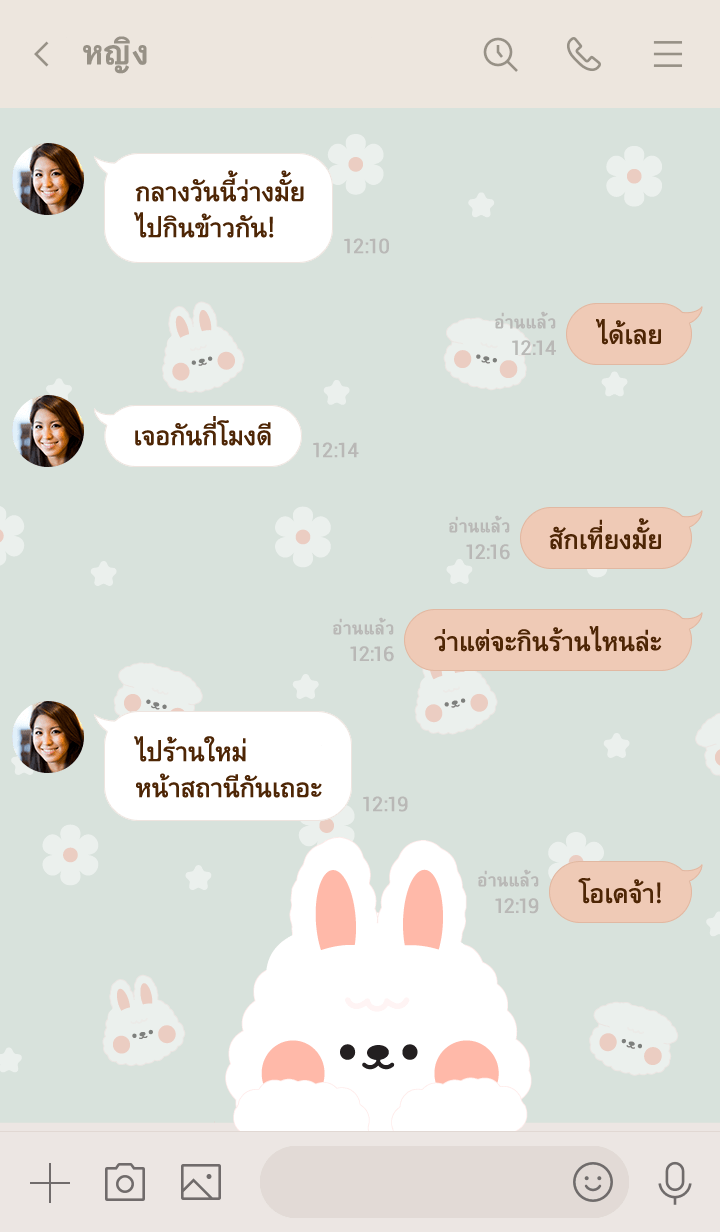
Task: Go back from the chat with หญิง
Action: (x=41, y=54)
